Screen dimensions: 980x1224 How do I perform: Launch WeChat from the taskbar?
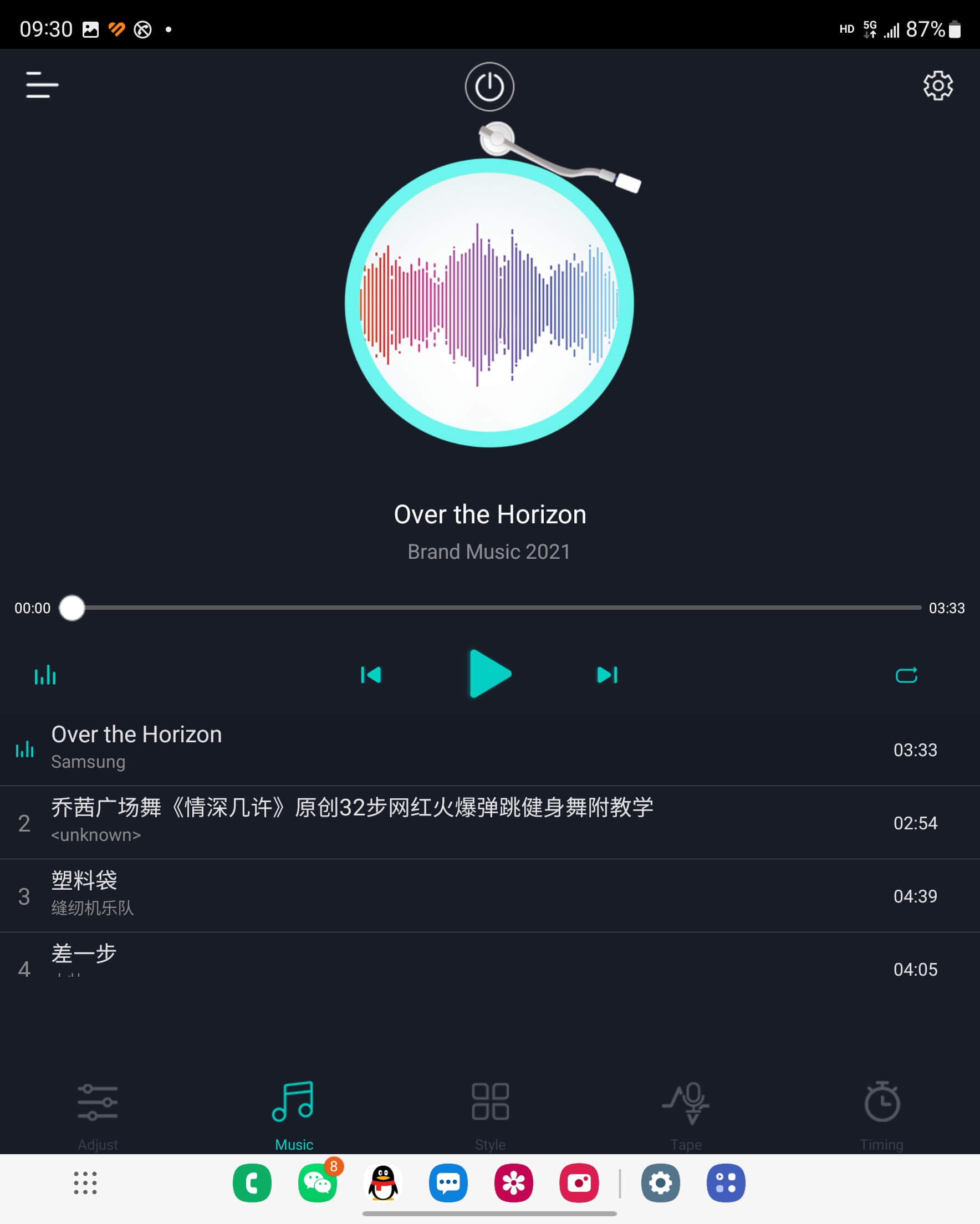[318, 1183]
